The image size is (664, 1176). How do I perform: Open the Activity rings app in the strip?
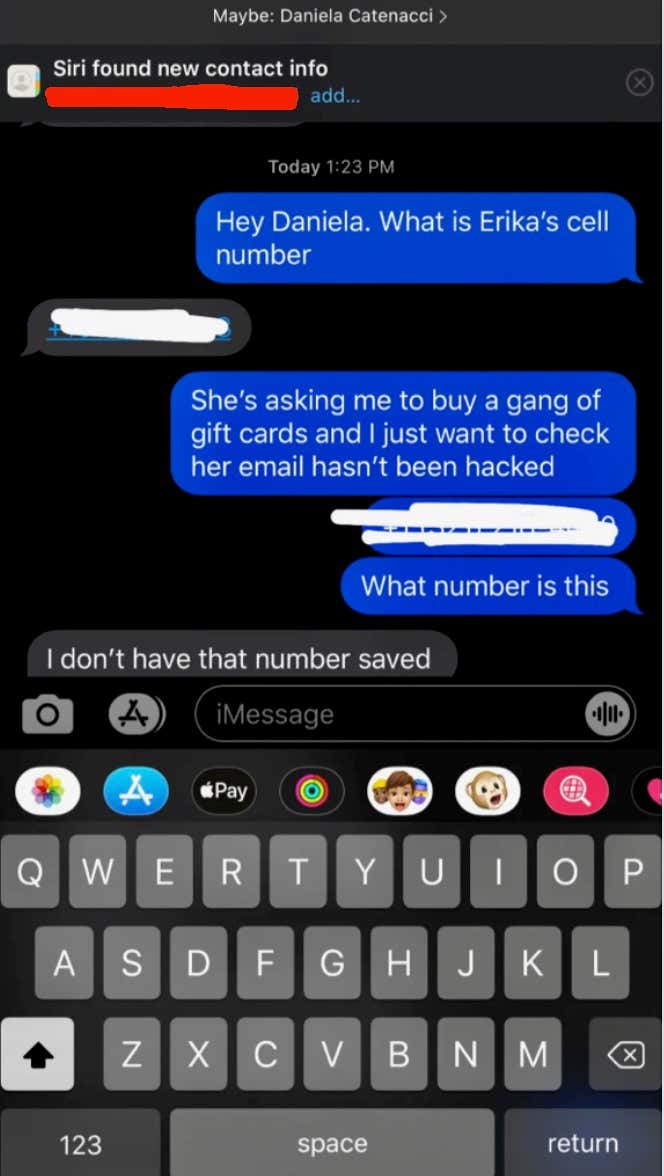tap(311, 790)
